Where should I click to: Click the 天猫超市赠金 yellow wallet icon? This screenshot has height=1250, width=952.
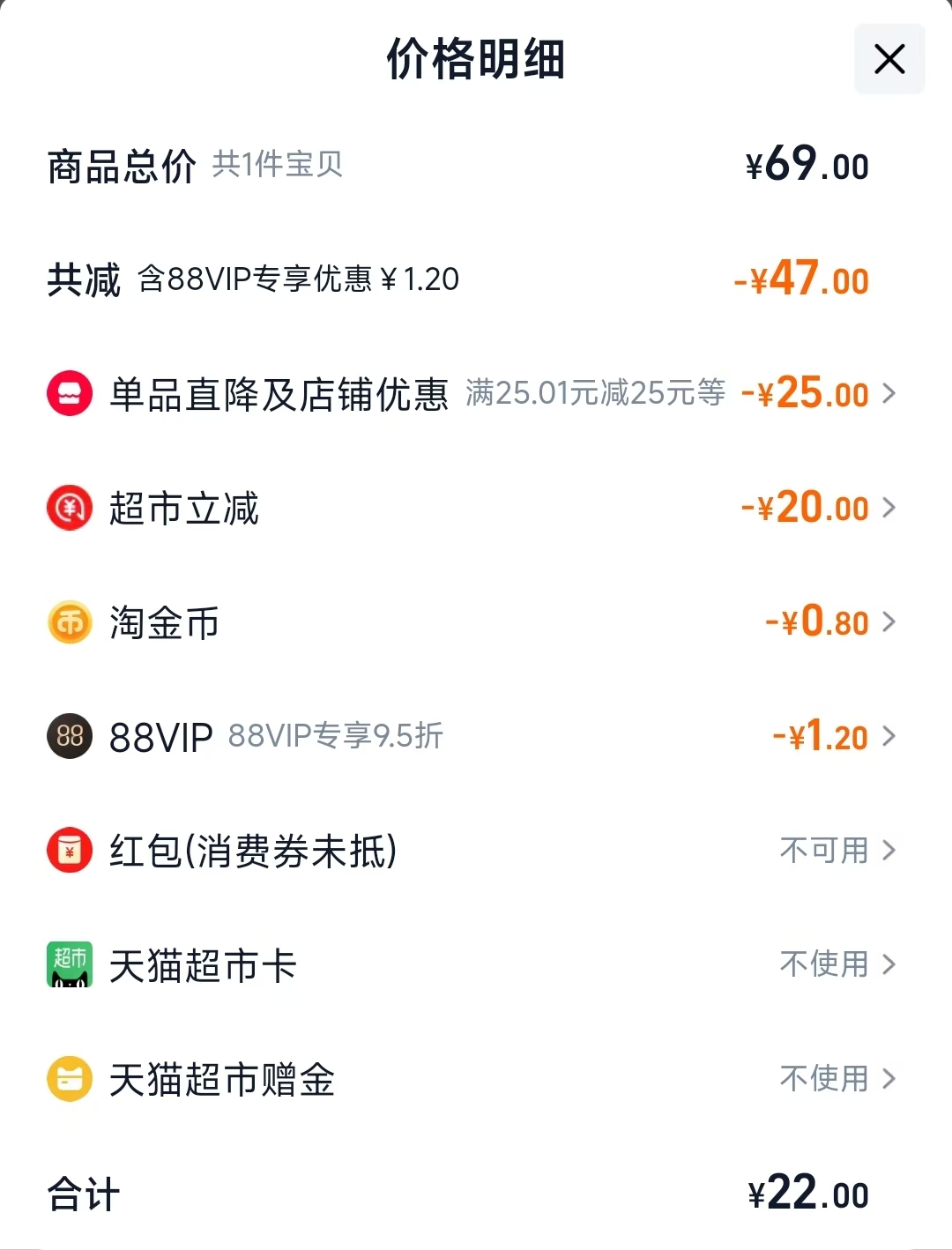(69, 1079)
